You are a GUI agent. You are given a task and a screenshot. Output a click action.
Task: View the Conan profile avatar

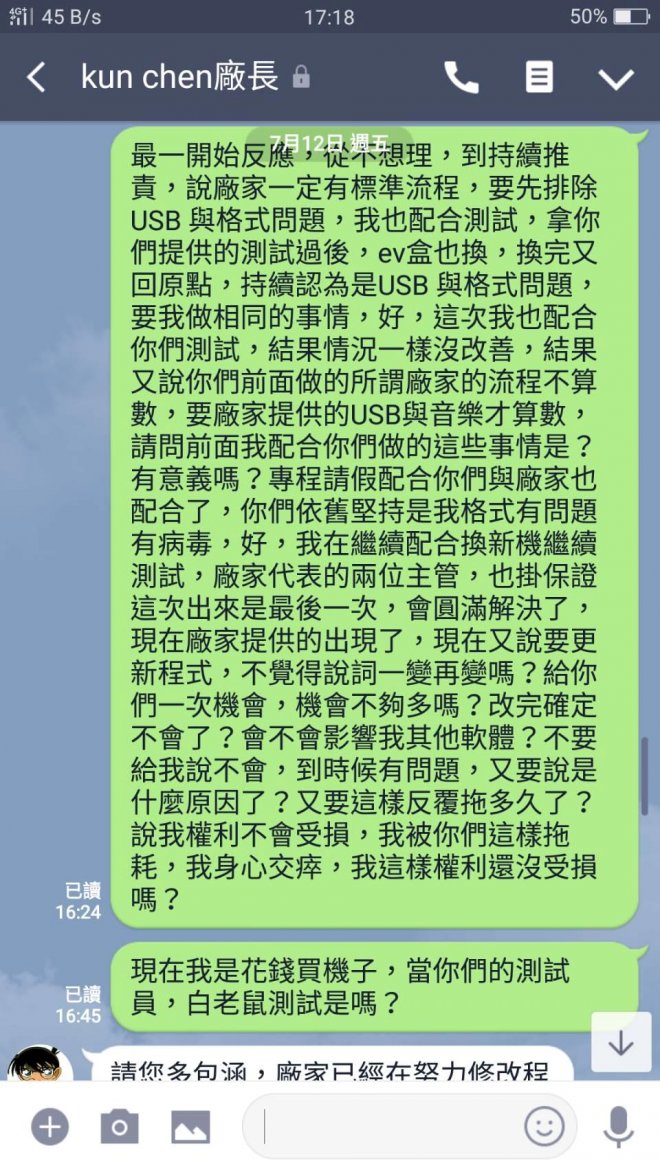click(x=38, y=1063)
